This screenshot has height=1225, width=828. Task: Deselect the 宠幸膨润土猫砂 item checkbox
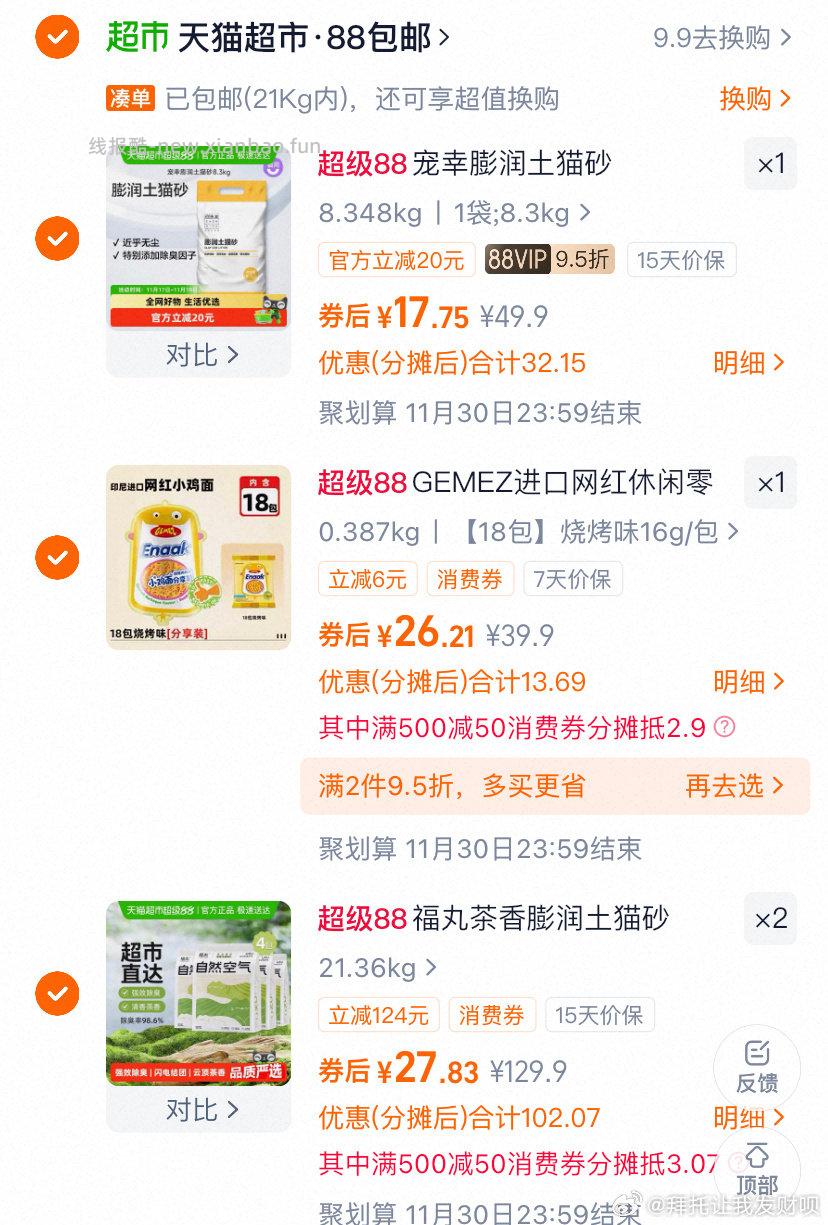57,238
